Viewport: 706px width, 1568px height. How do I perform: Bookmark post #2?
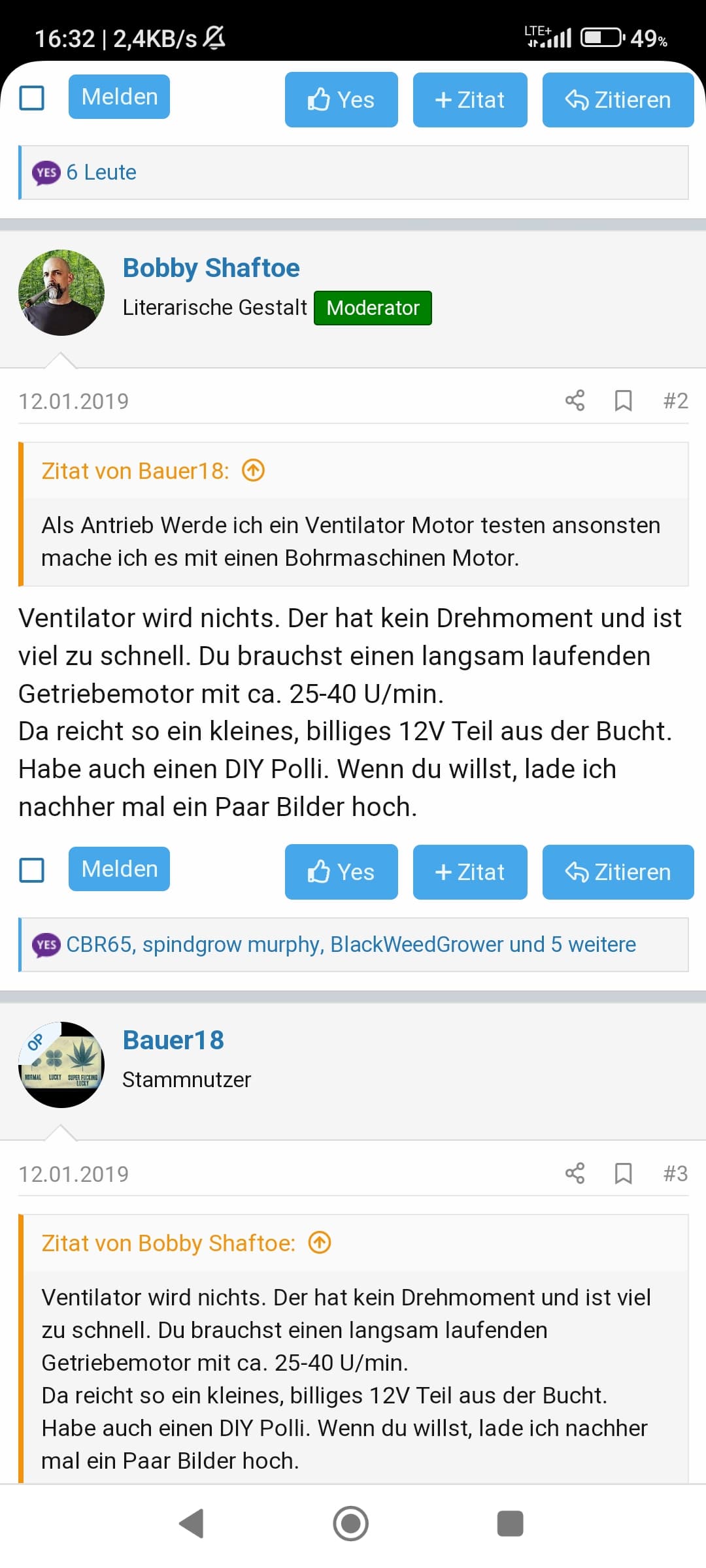624,400
